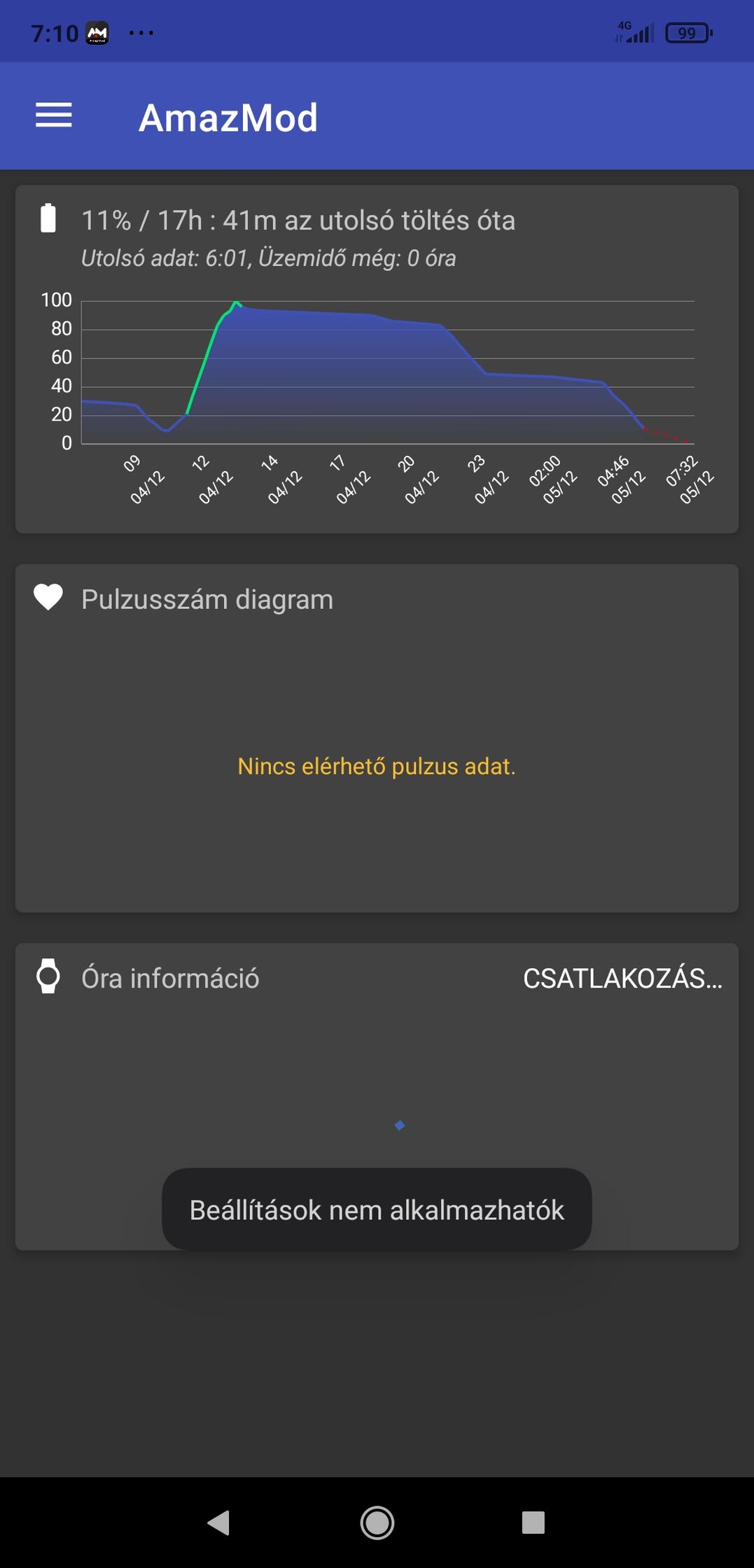Show recent apps with the square button
This screenshot has width=754, height=1568.
pos(533,1522)
